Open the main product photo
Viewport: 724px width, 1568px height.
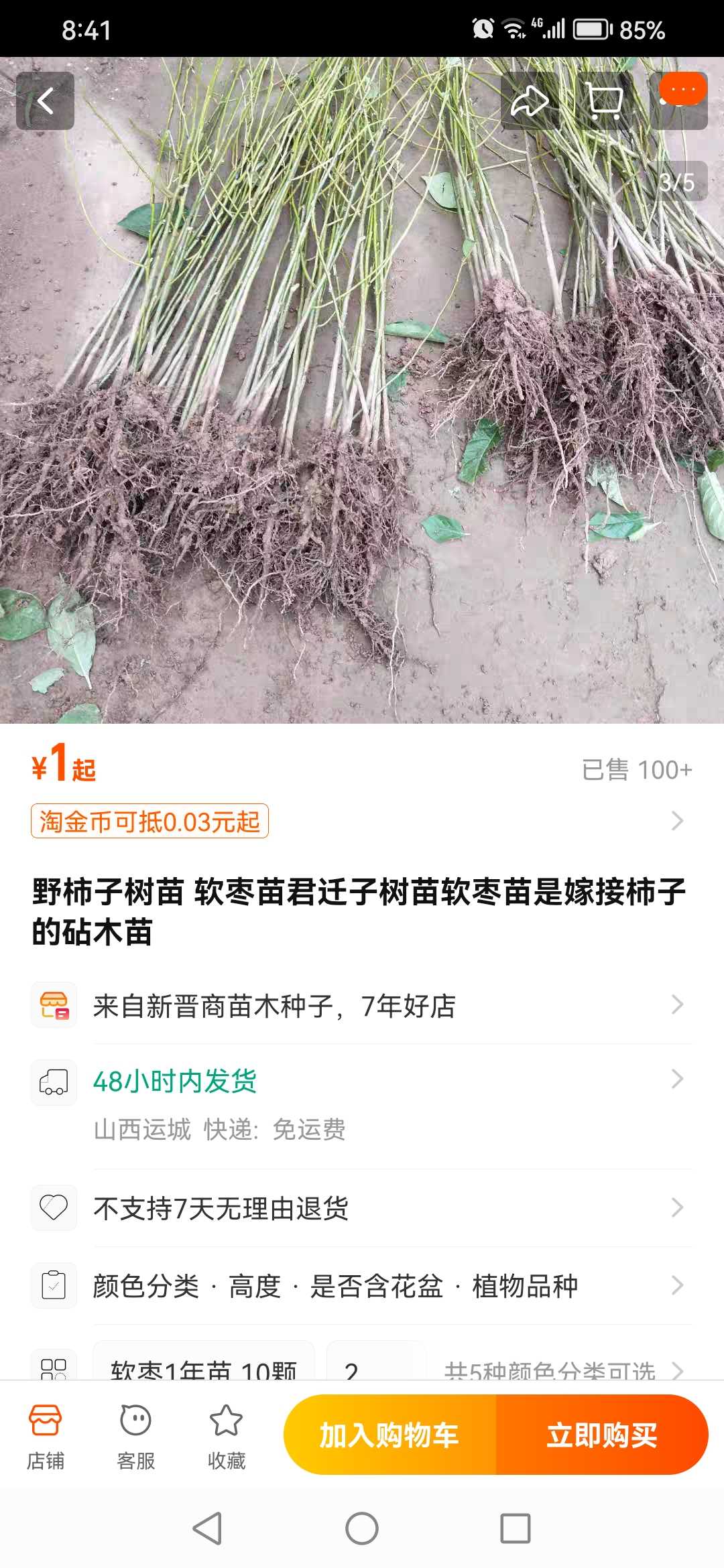tap(362, 390)
